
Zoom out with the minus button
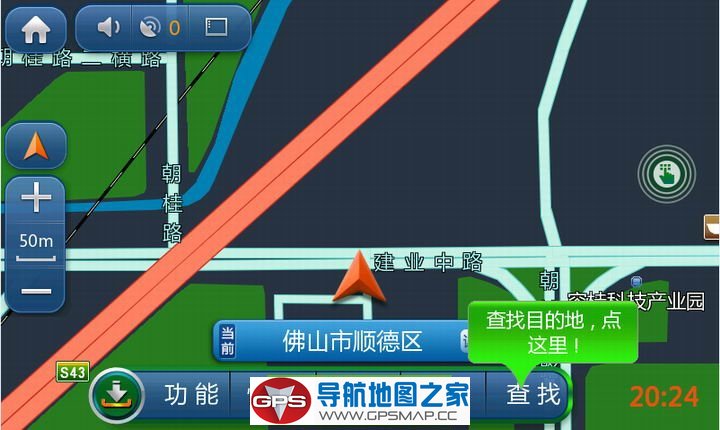pos(36,291)
